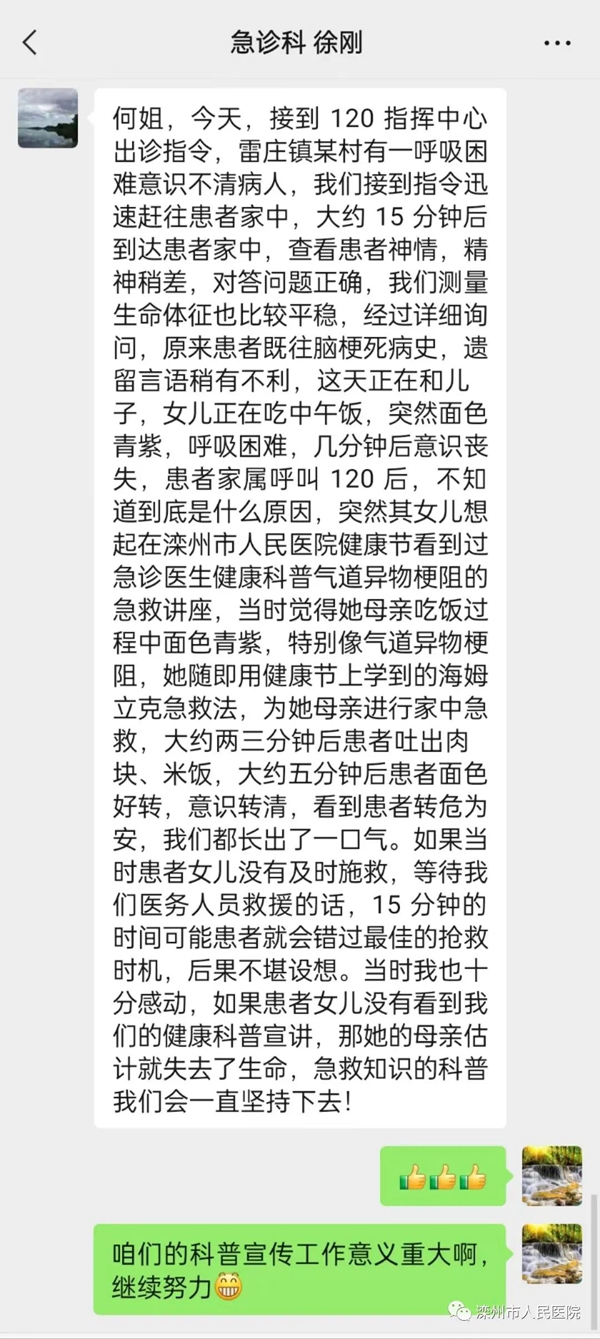Tap the avatar next to the thumbs-up message

click(x=552, y=1176)
